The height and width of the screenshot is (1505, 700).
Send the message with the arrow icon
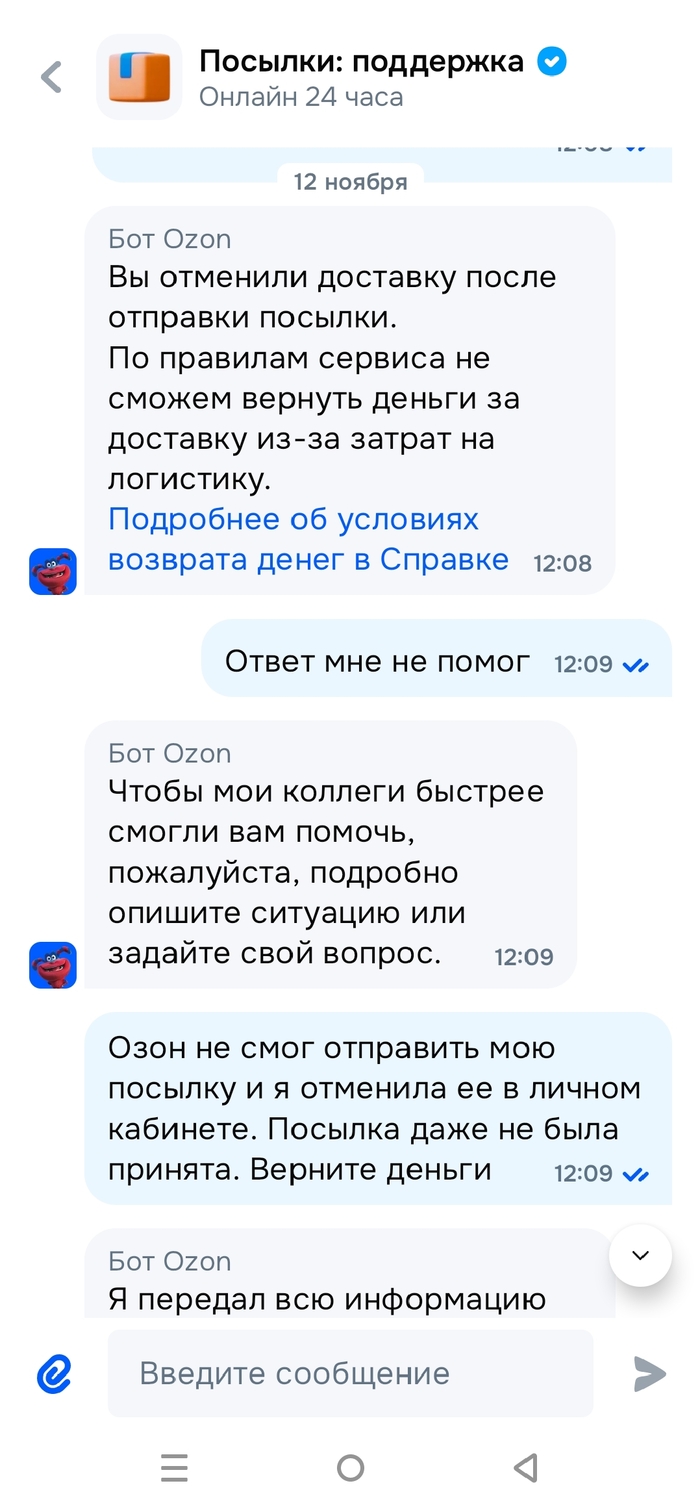[x=650, y=1374]
